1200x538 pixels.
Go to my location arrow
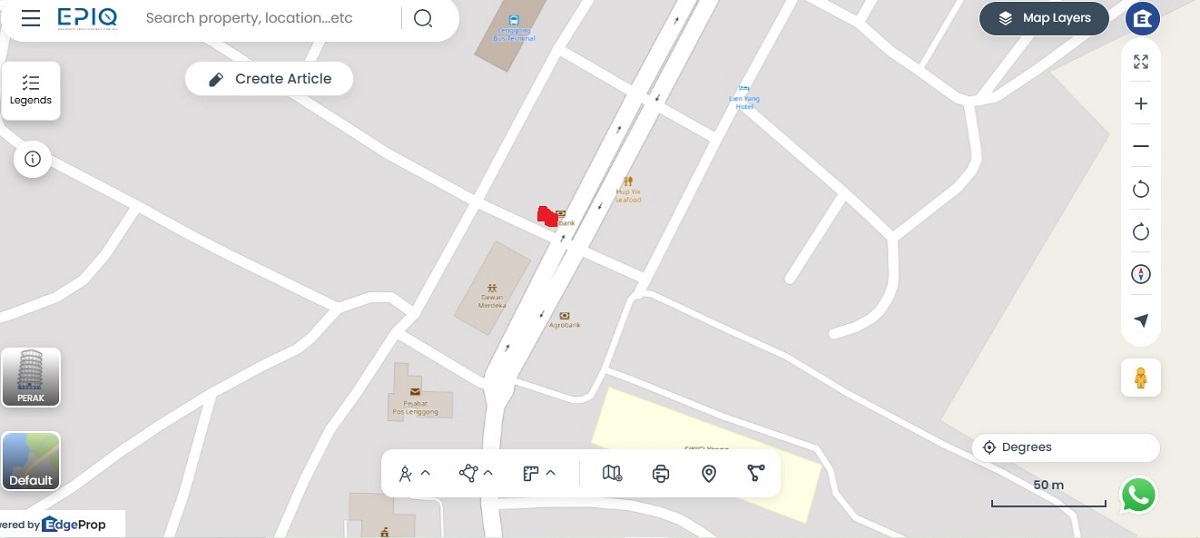[x=1141, y=320]
